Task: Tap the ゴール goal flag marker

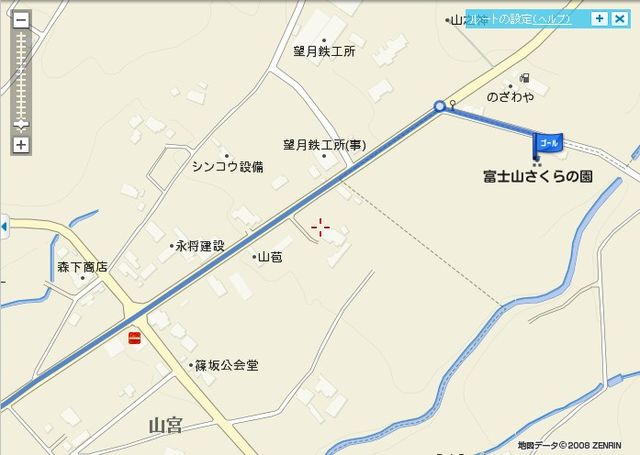Action: pyautogui.click(x=549, y=143)
